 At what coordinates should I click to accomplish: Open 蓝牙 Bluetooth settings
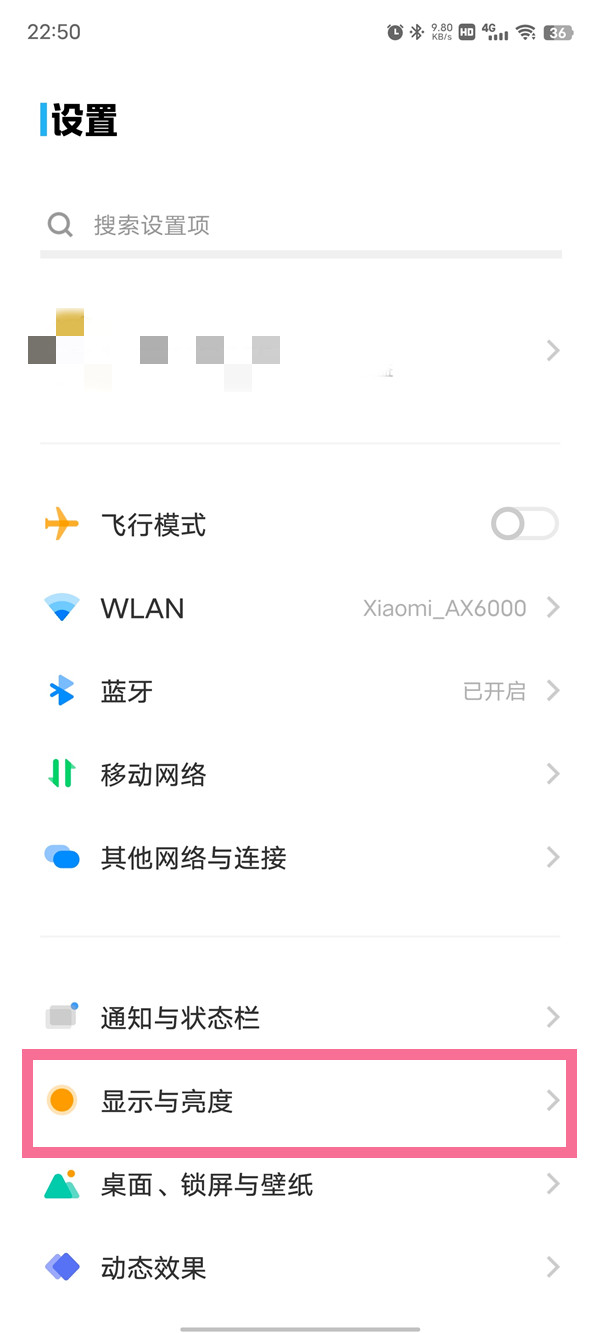[300, 691]
